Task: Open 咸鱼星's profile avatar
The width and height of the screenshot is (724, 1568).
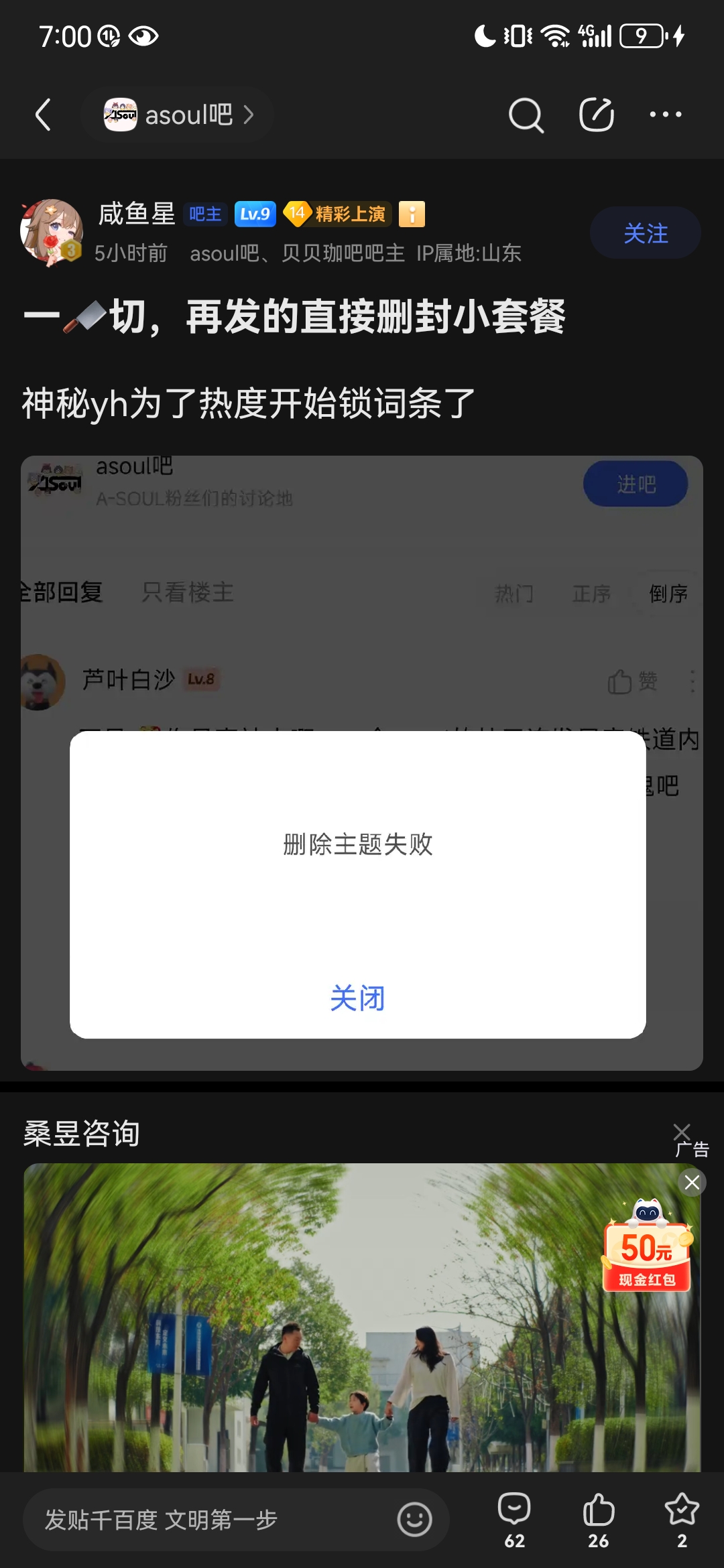Action: pos(52,231)
